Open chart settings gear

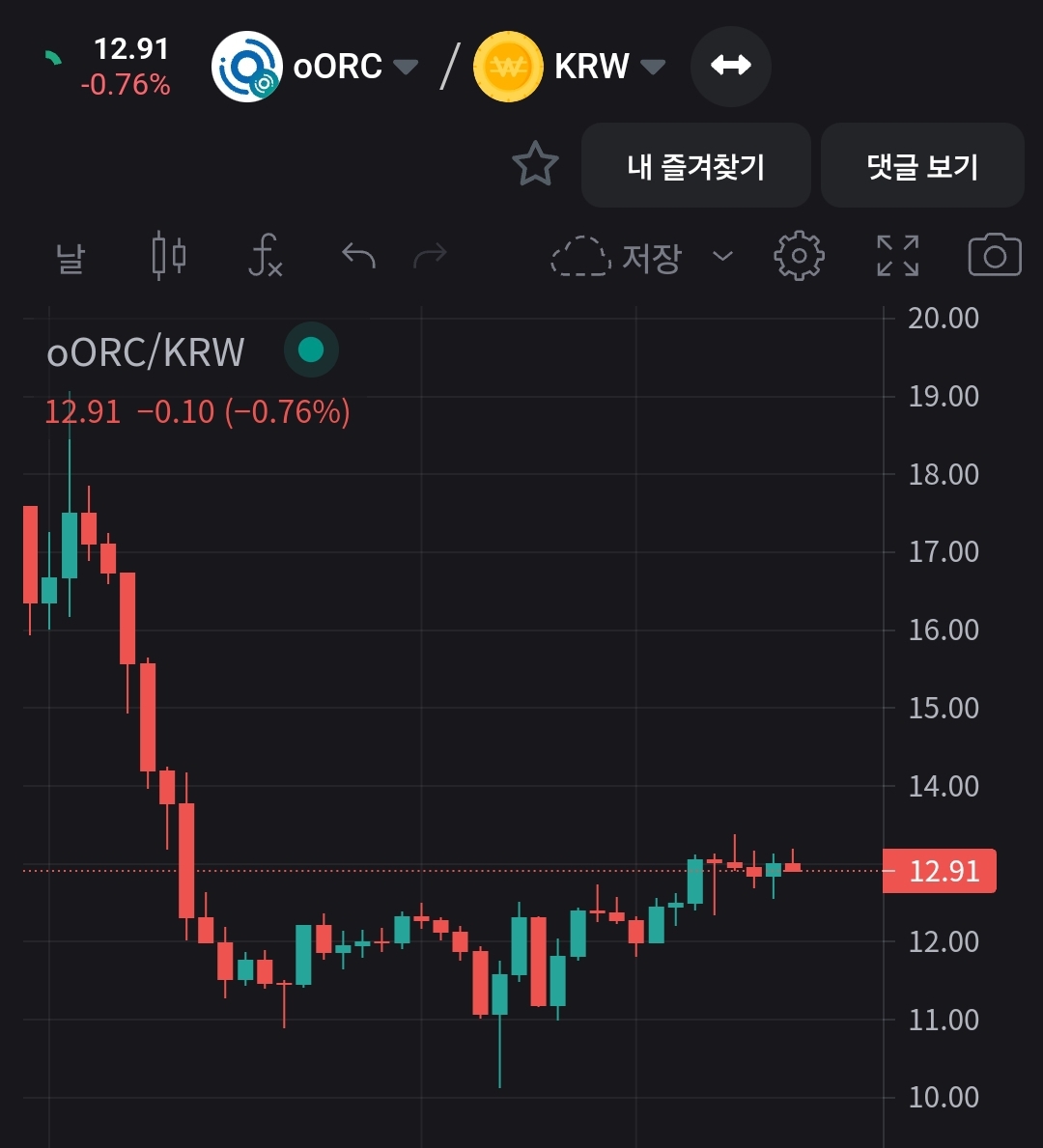tap(799, 256)
